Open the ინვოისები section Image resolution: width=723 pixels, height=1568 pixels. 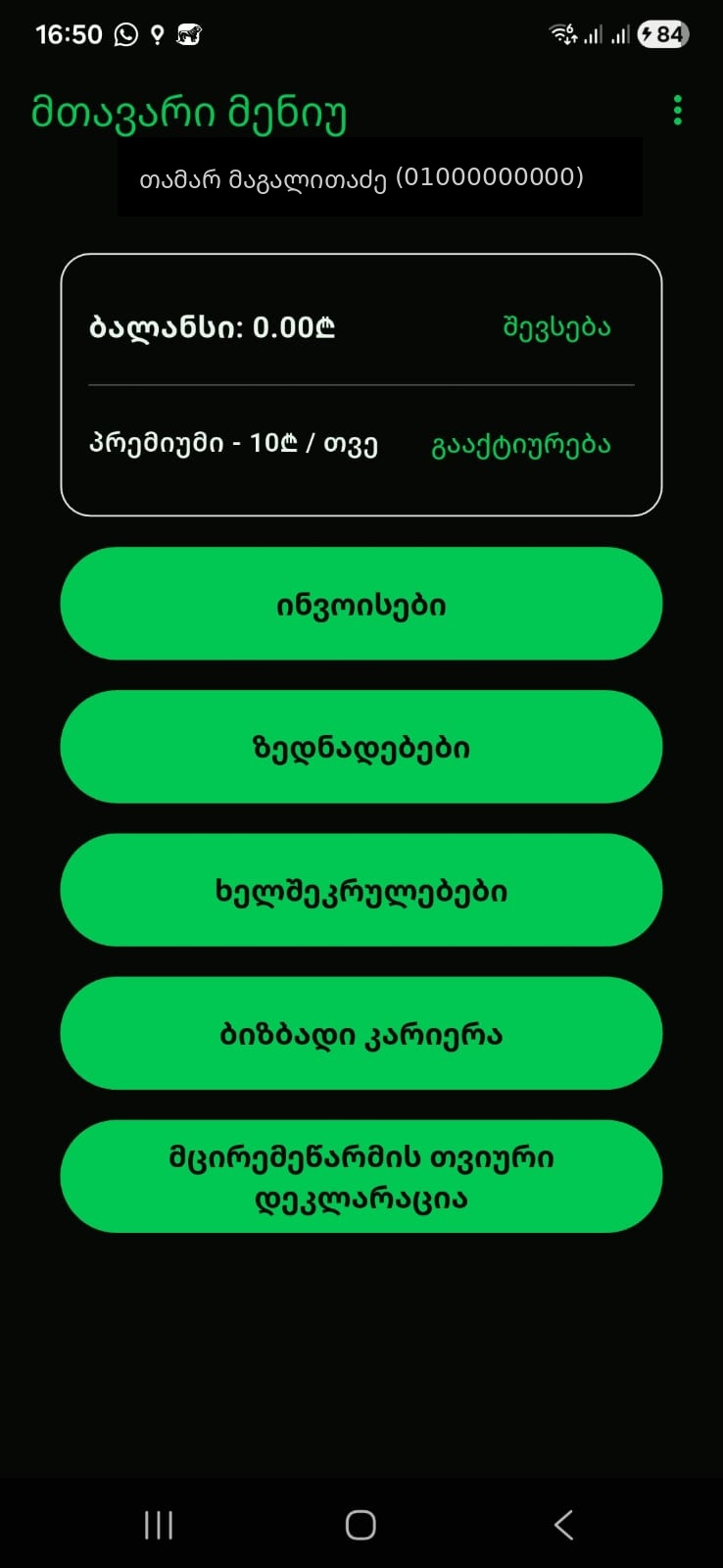pos(361,604)
